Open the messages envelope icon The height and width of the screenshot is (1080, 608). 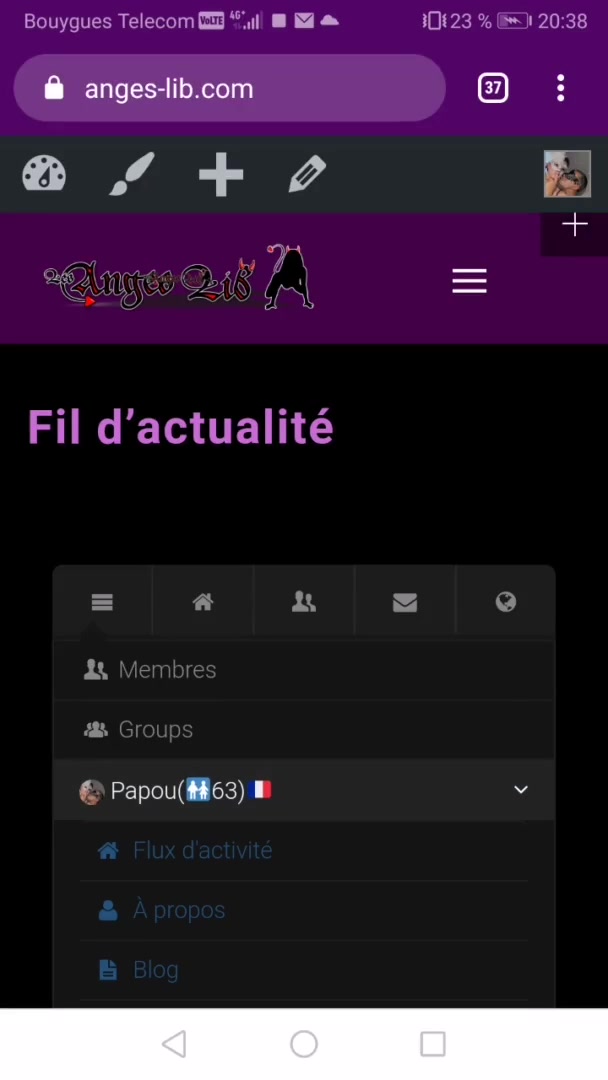click(x=405, y=602)
